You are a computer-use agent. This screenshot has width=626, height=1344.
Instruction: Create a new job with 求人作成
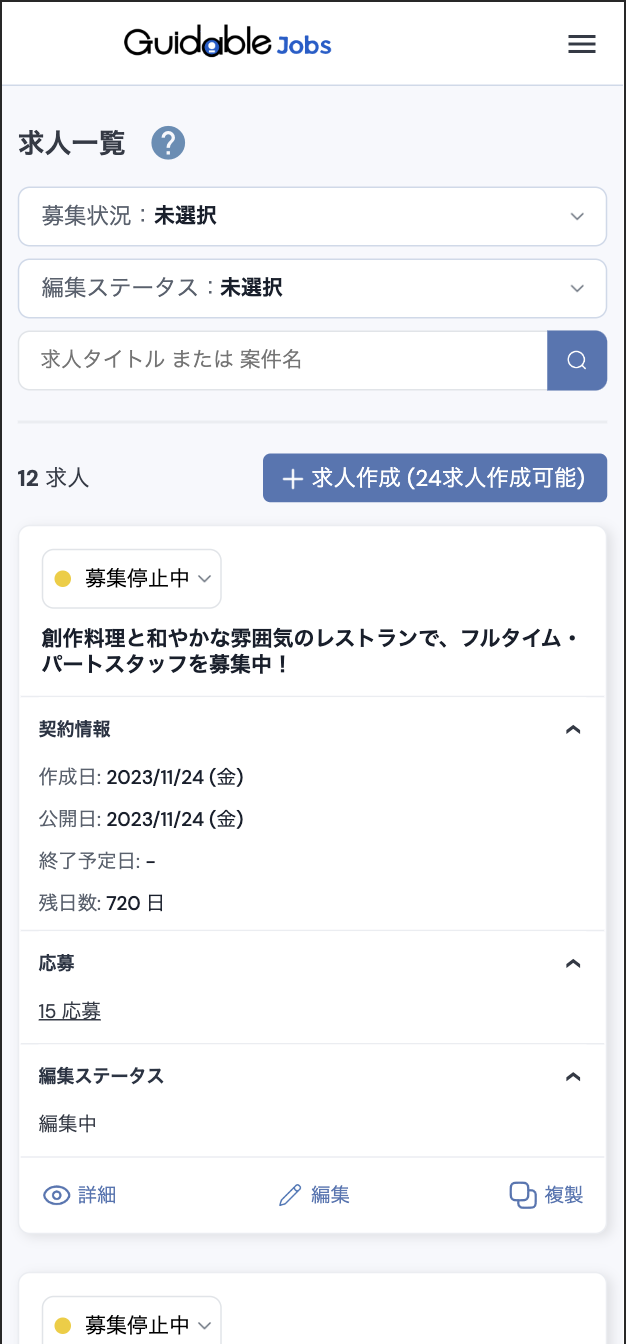(435, 478)
